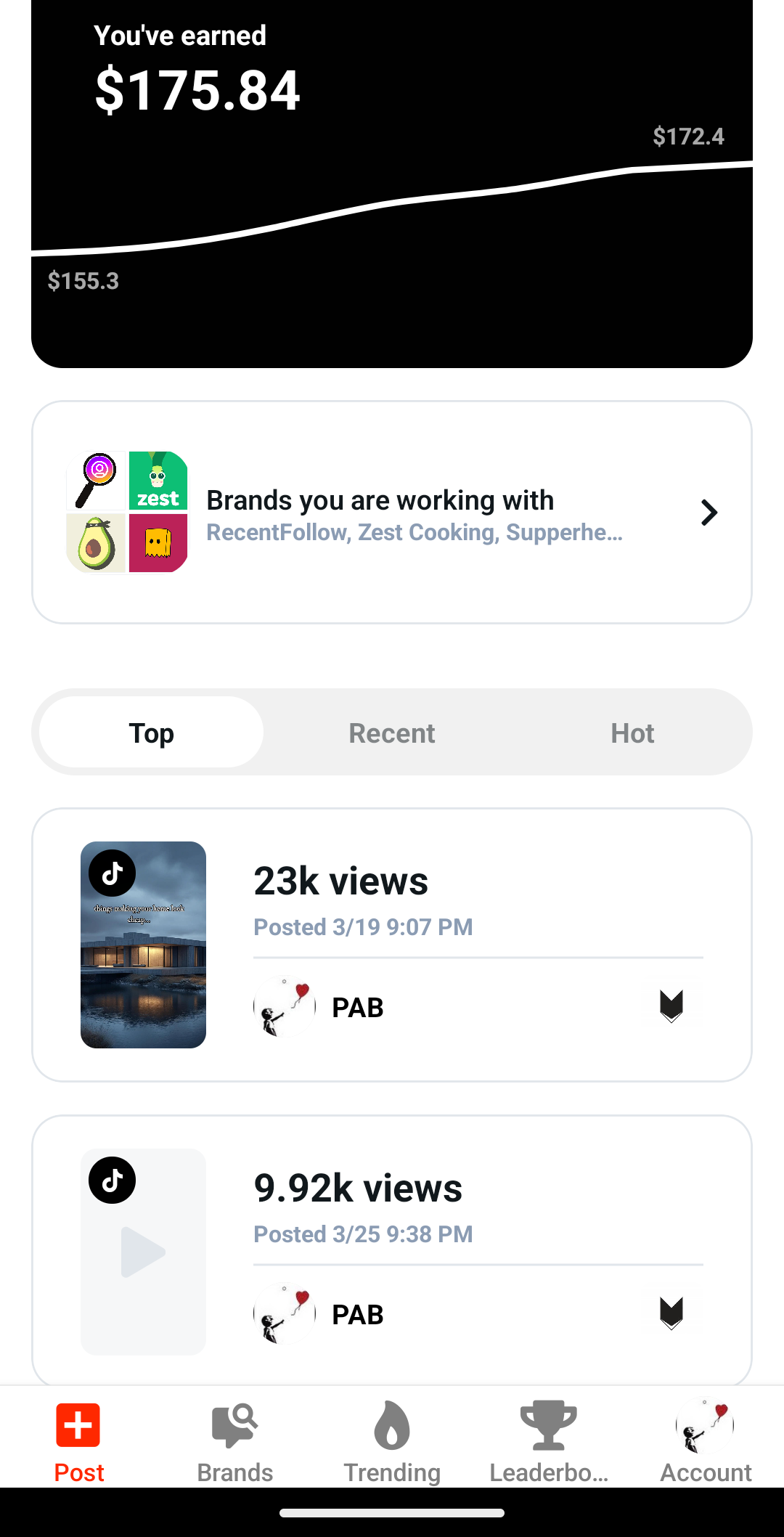The height and width of the screenshot is (1537, 784).
Task: Expand the 9.92k views post details
Action: click(671, 1313)
